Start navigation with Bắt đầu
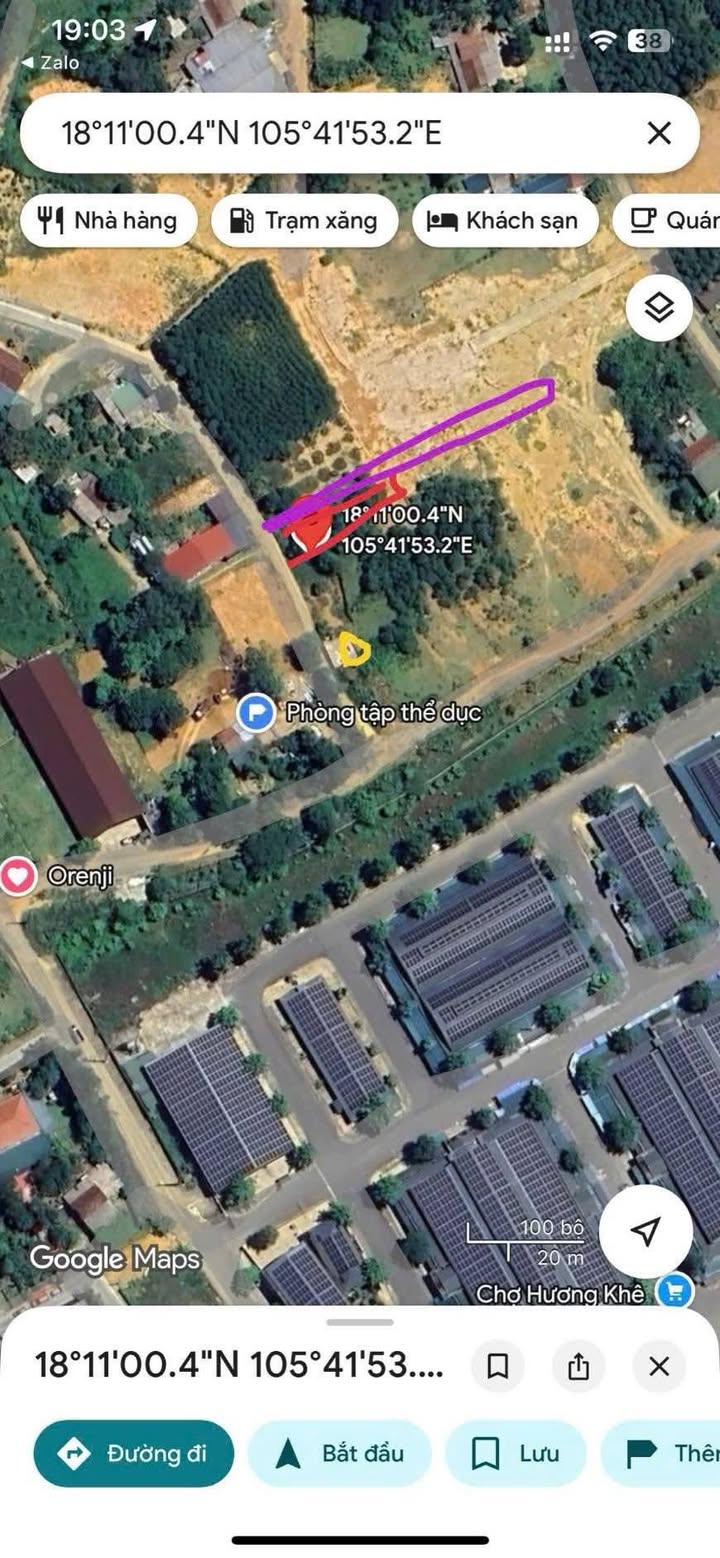 point(340,1453)
